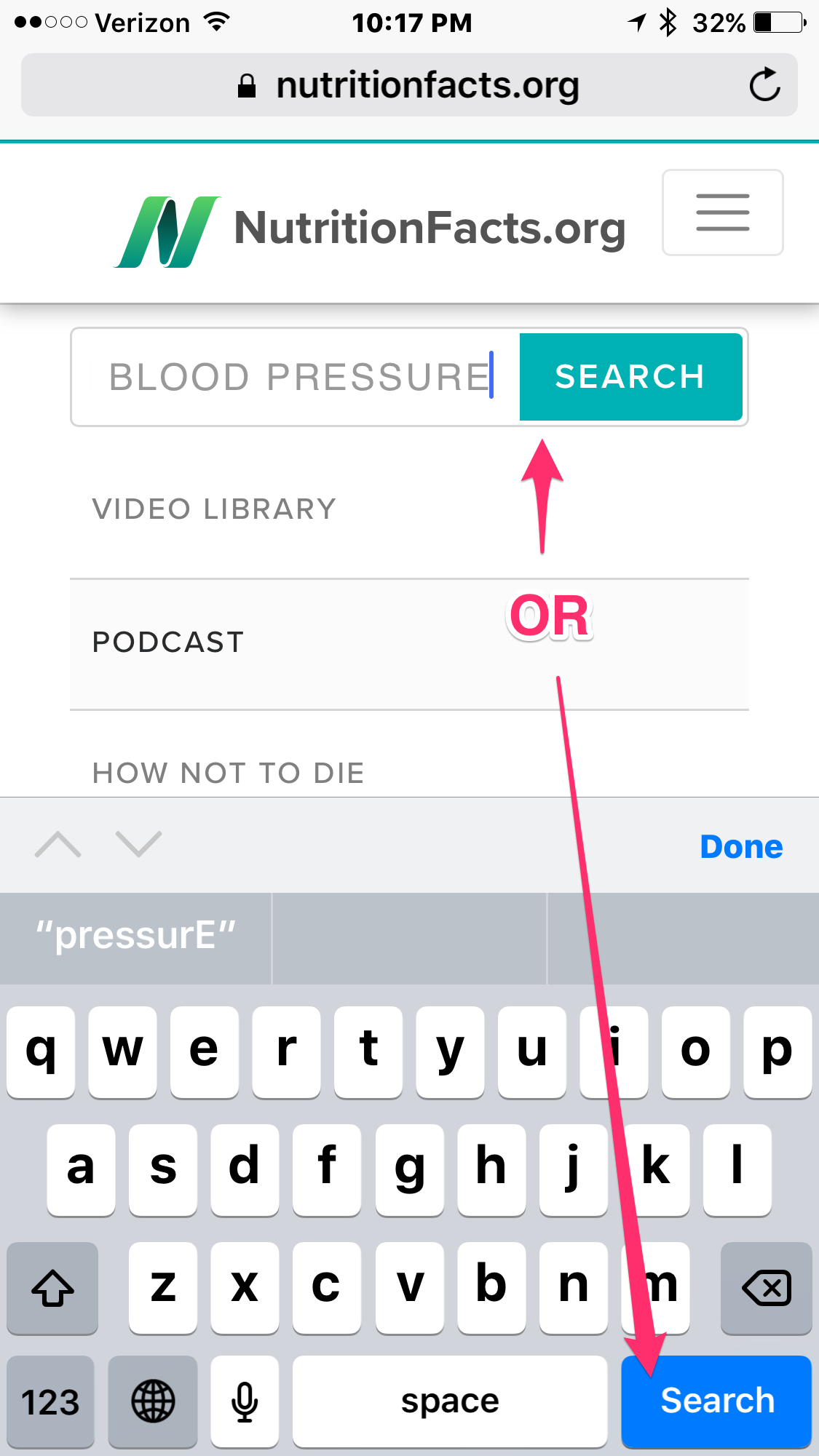Switch keyboard language with the globe key
Screen dimensions: 819x1456
tap(153, 1401)
